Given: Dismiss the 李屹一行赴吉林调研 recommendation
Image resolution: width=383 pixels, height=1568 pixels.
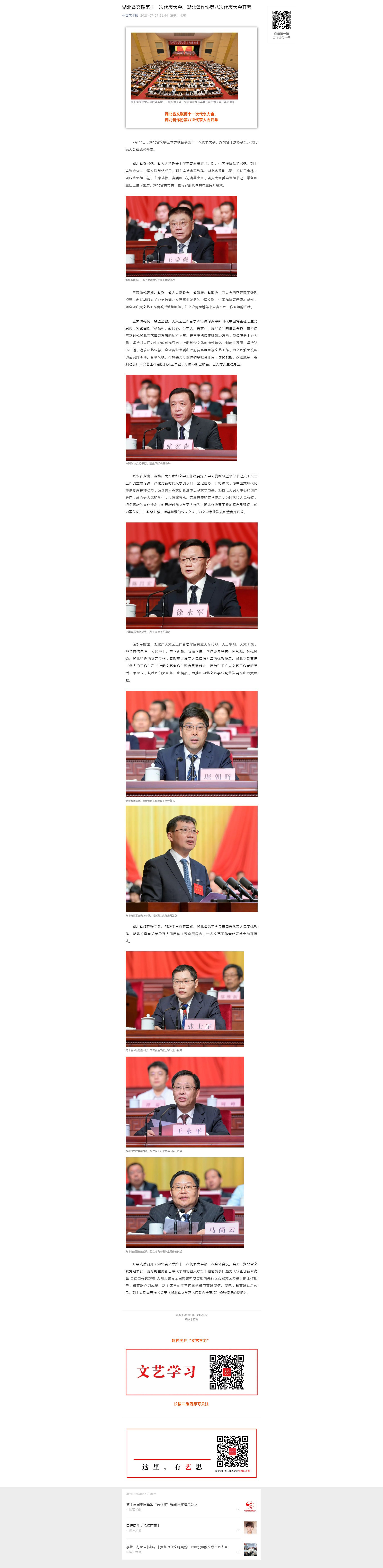Looking at the screenshot, I should (238, 1552).
